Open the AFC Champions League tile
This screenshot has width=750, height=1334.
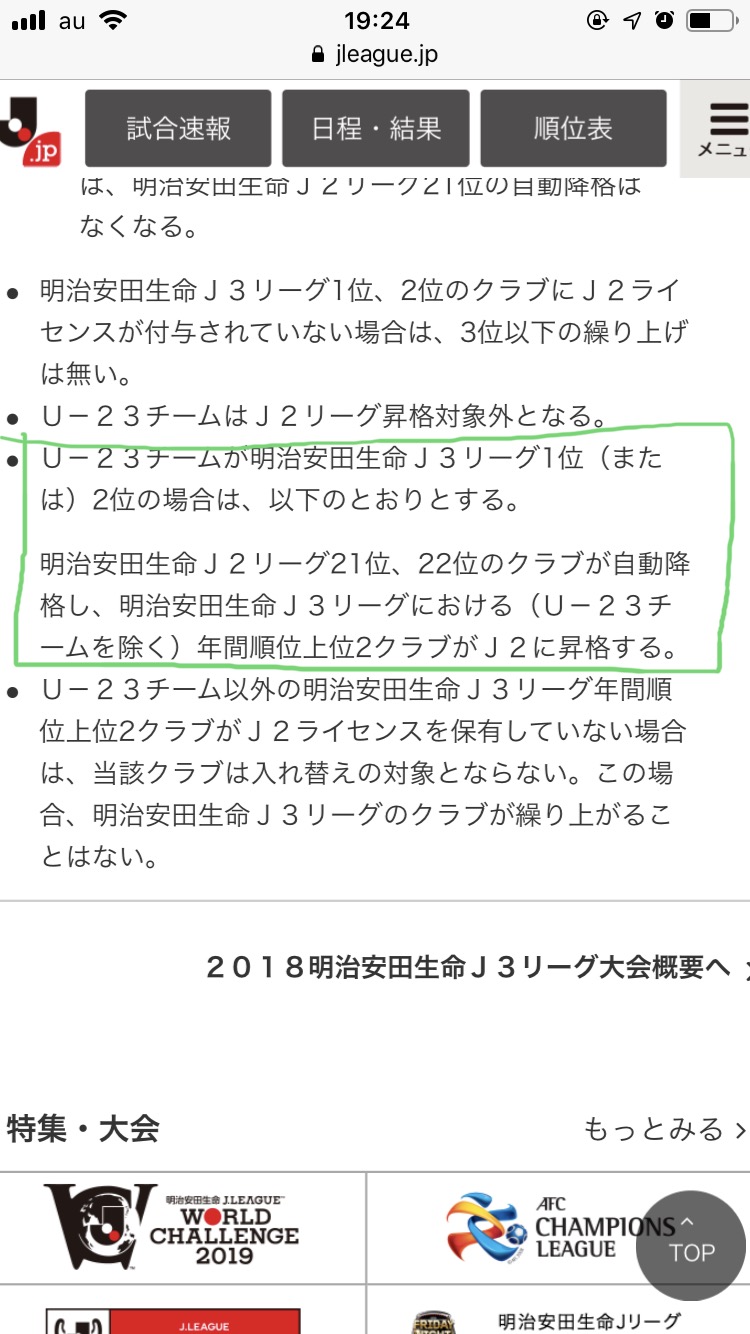tap(540, 1226)
